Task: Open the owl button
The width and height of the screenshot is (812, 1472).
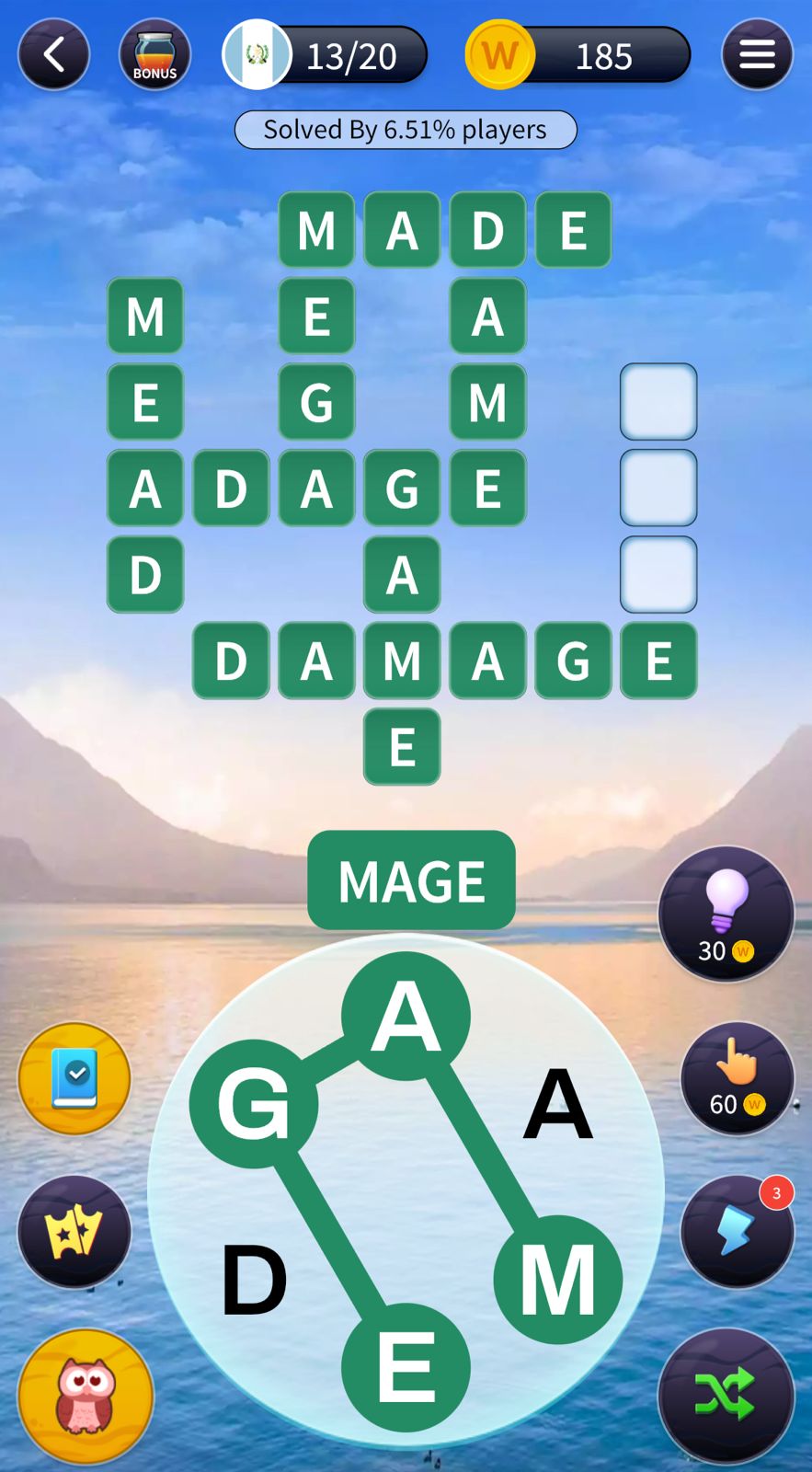Action: click(86, 1396)
